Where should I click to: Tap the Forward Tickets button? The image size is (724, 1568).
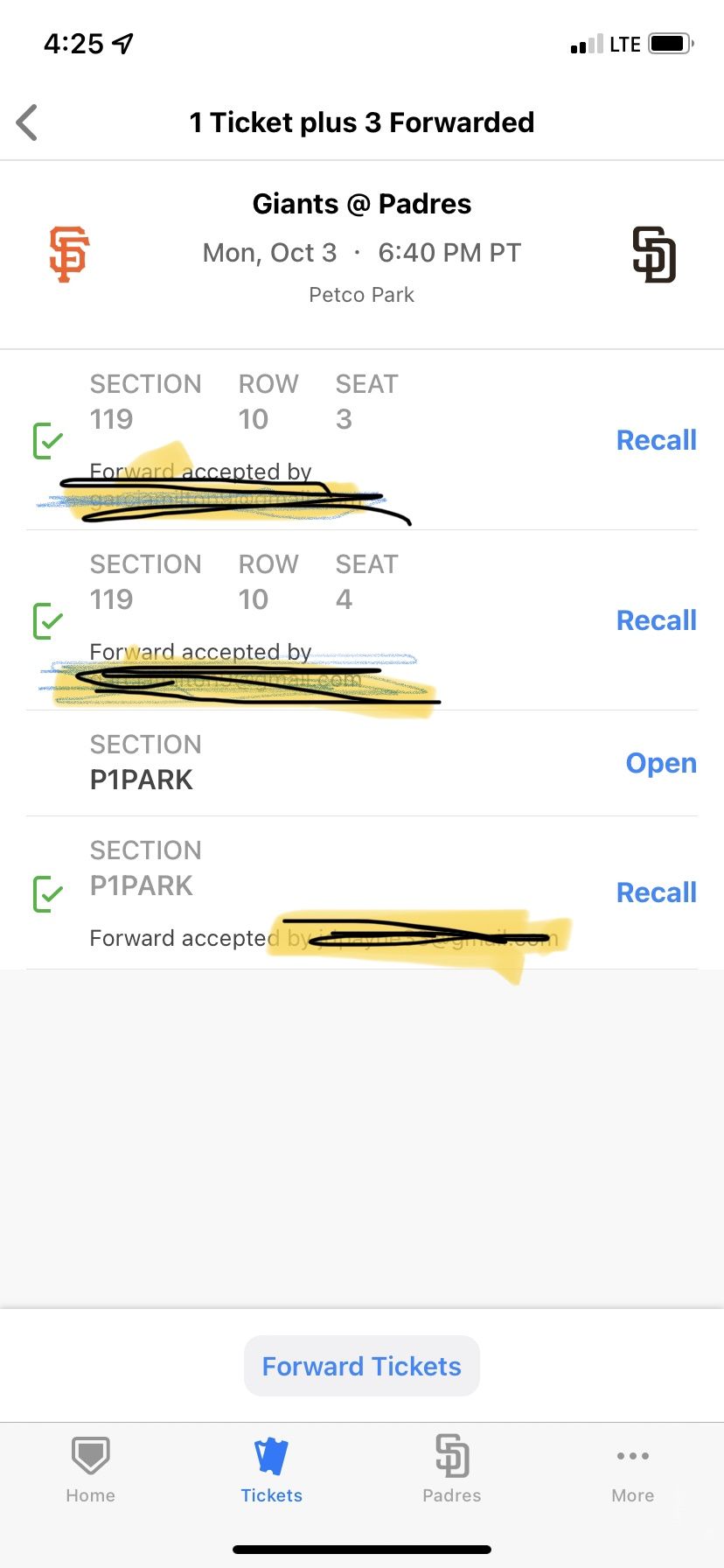pos(361,1366)
